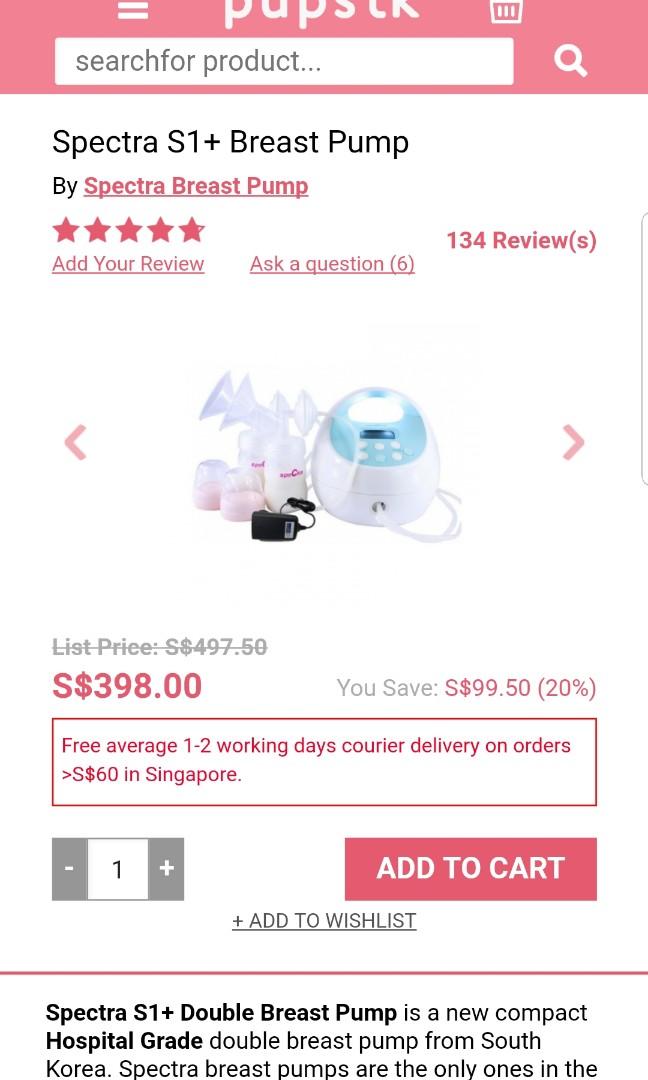648x1080 pixels.
Task: Show next product image
Action: pyautogui.click(x=573, y=442)
